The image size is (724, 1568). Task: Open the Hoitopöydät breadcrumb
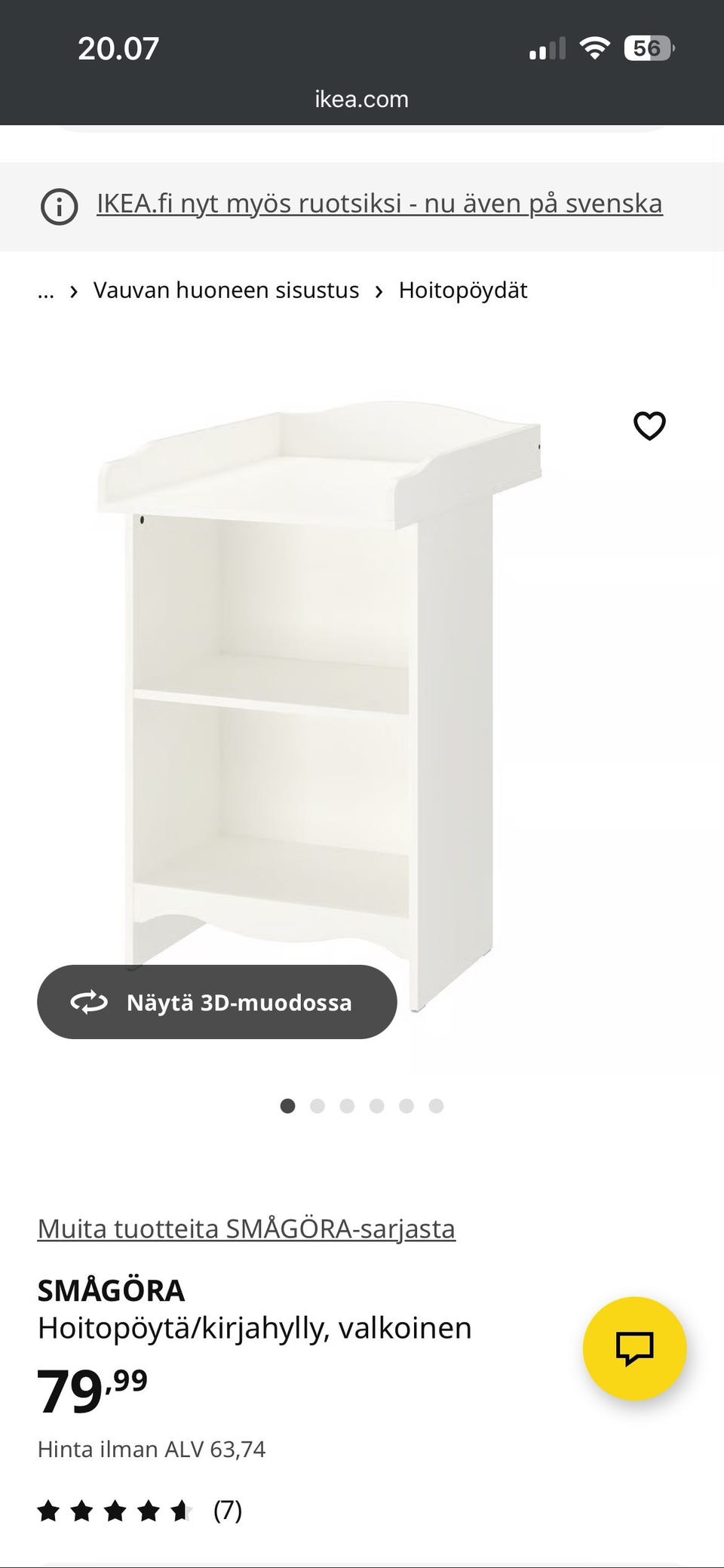[x=463, y=291]
